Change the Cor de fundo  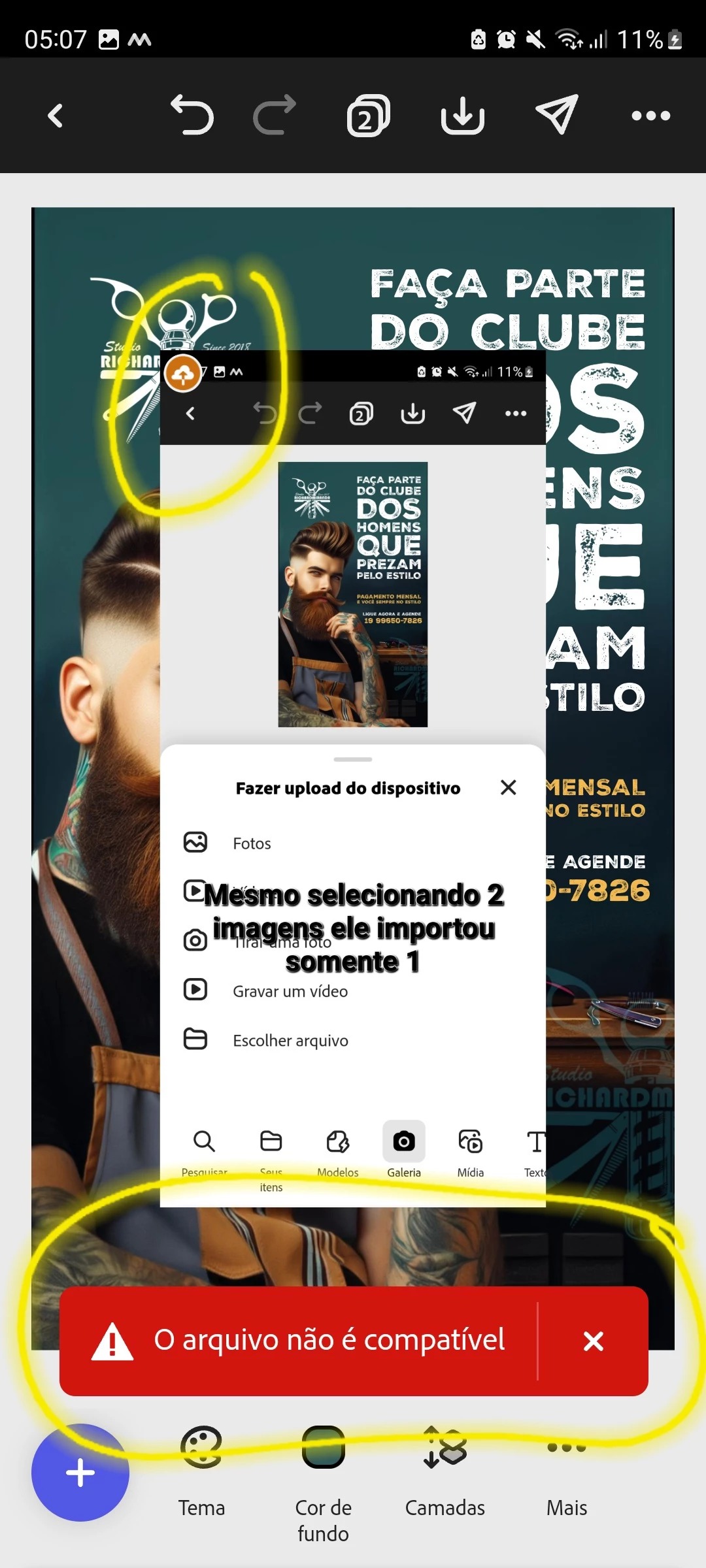coord(323,1470)
